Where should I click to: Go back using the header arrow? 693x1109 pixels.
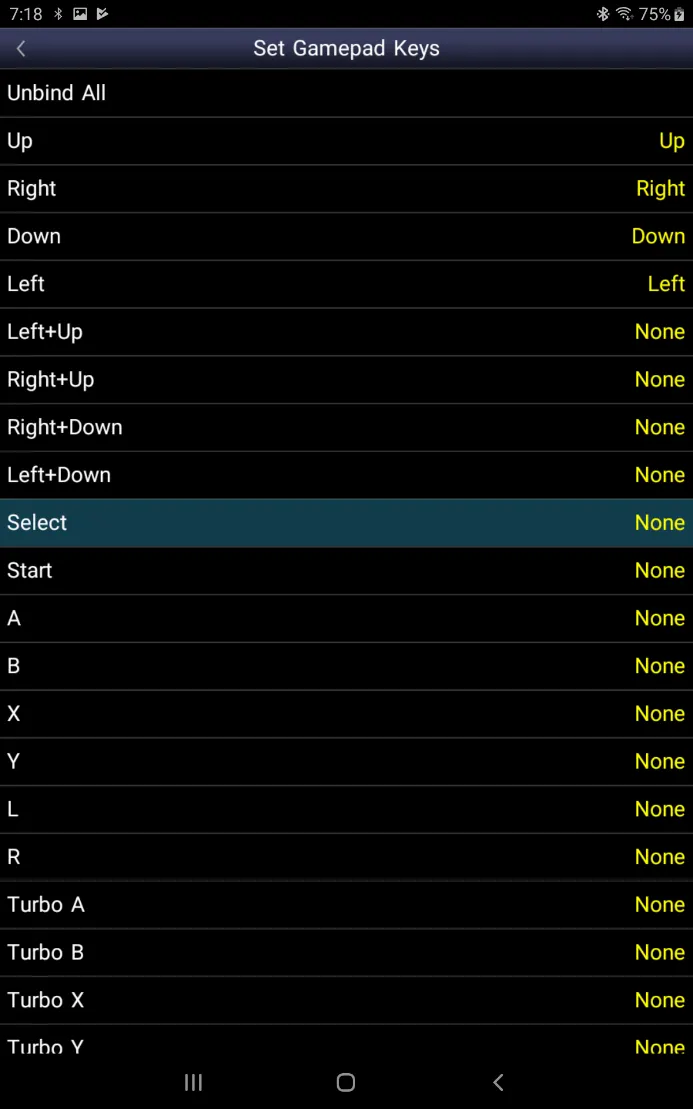pyautogui.click(x=21, y=48)
